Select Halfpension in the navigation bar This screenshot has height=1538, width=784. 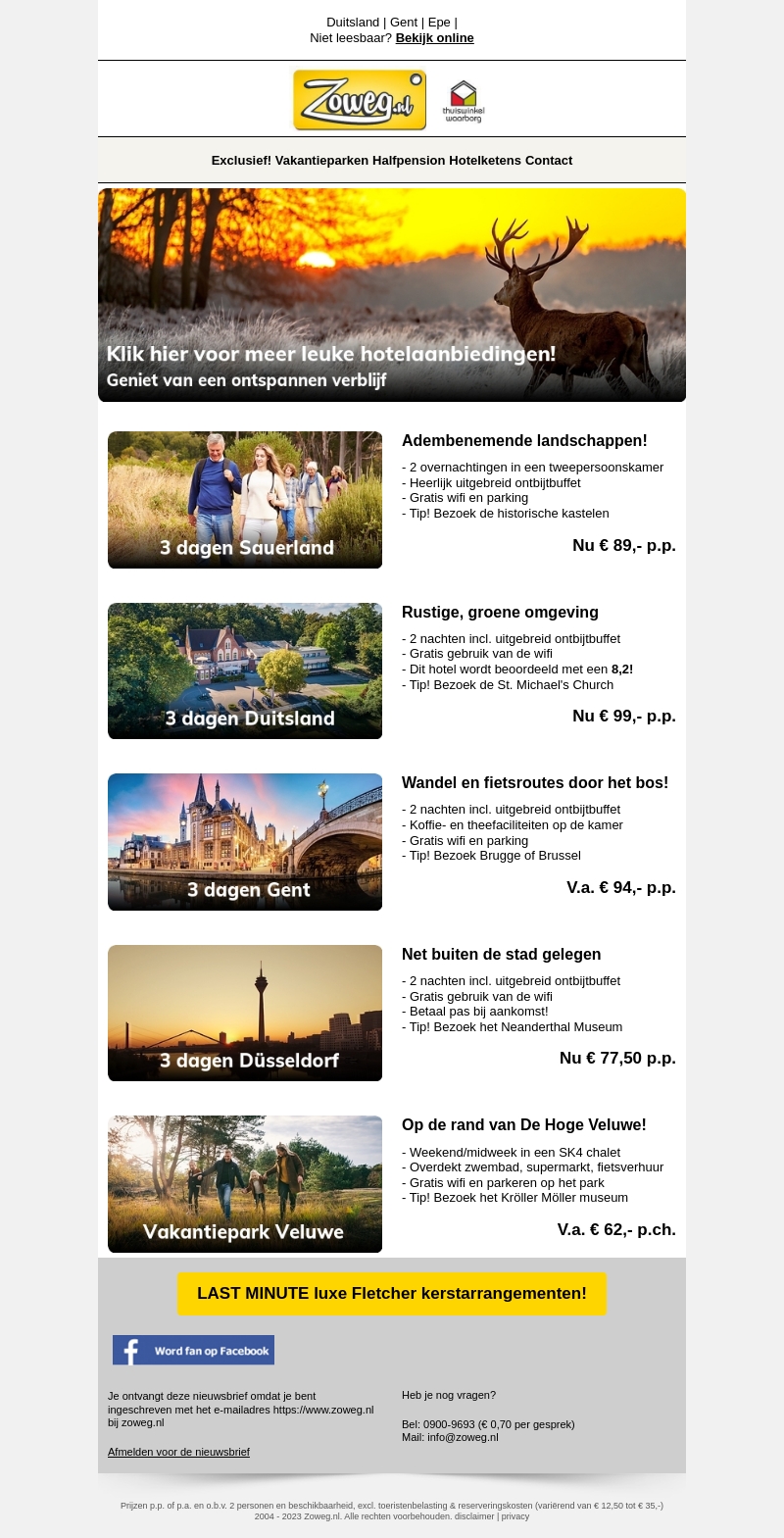pos(409,161)
